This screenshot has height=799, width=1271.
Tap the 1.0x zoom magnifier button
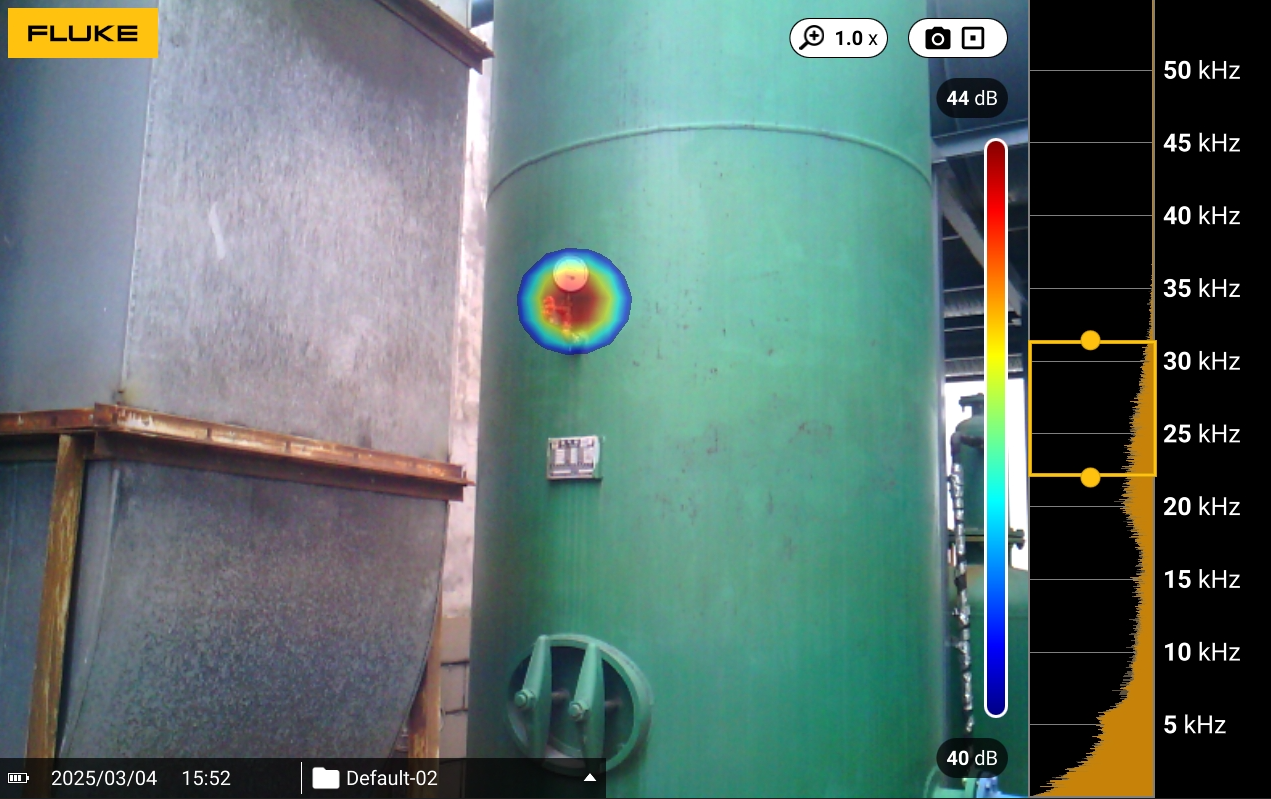pyautogui.click(x=838, y=38)
